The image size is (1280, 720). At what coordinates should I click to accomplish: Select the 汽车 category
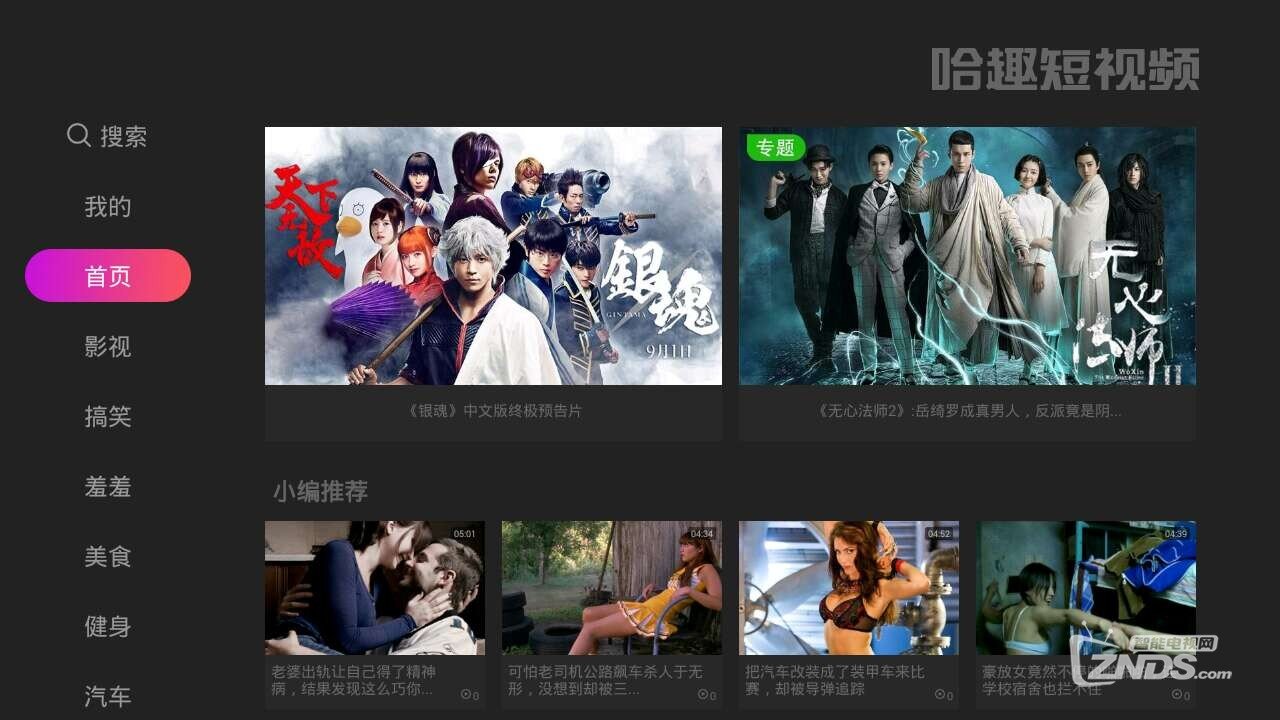click(108, 696)
